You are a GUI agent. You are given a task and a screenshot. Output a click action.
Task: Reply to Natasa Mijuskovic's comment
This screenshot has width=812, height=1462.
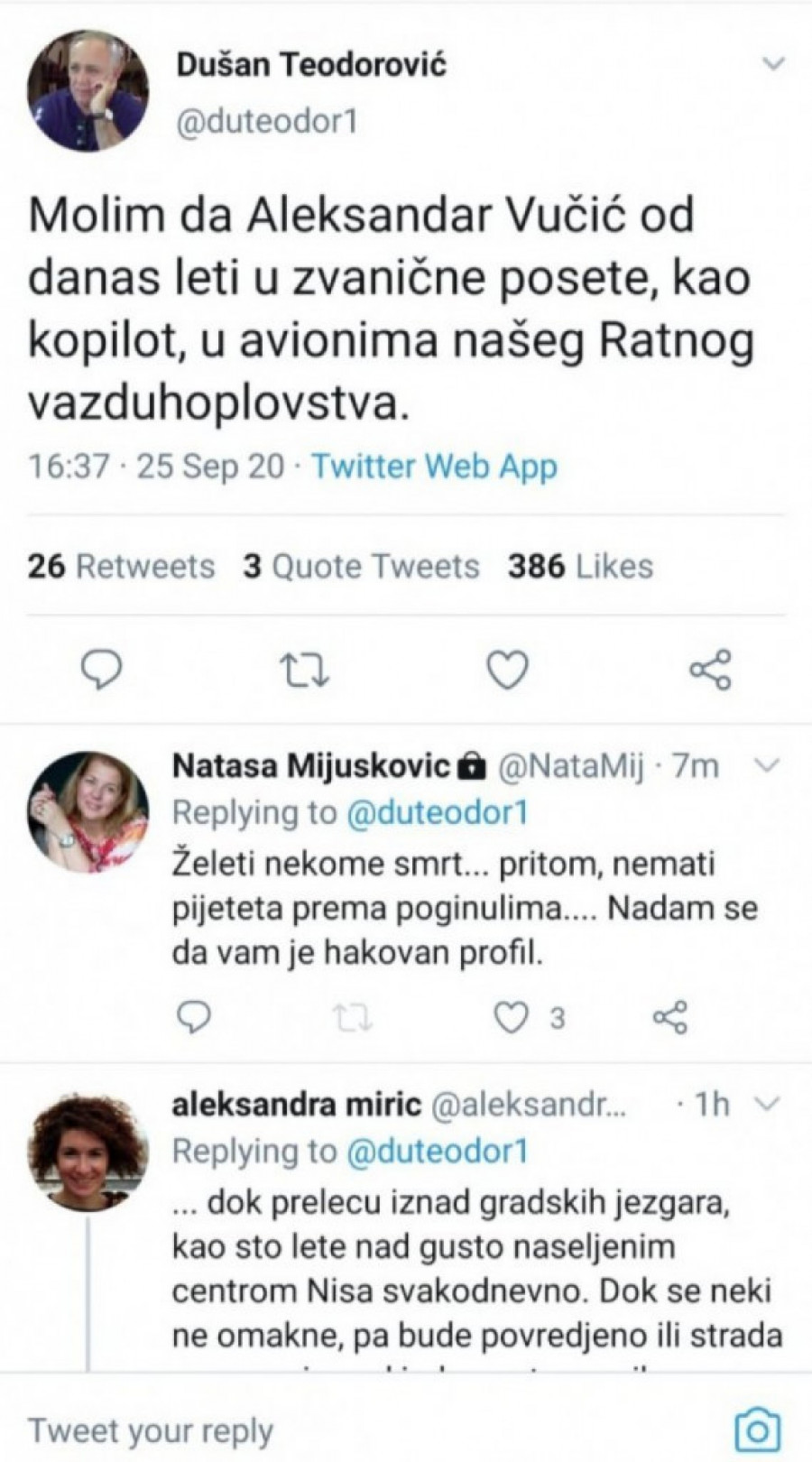coord(192,1017)
